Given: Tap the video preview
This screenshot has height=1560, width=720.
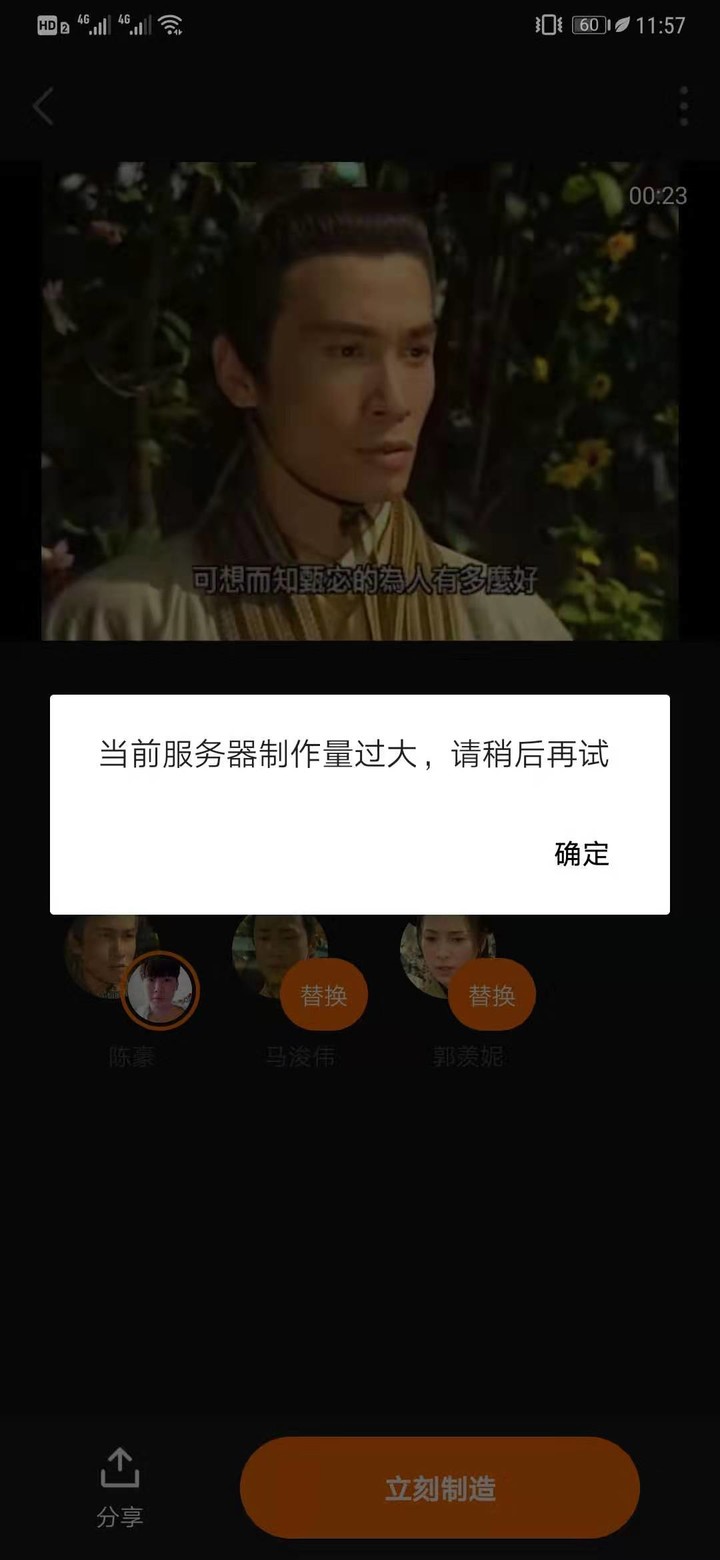Looking at the screenshot, I should tap(360, 400).
